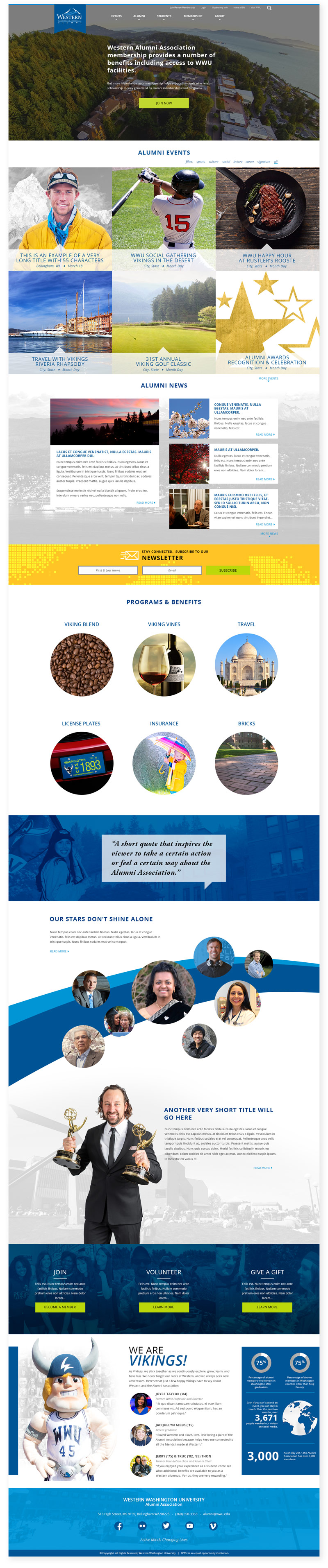328x1568 pixels.
Task: Open the Twitter icon in footer
Action: tap(166, 1525)
